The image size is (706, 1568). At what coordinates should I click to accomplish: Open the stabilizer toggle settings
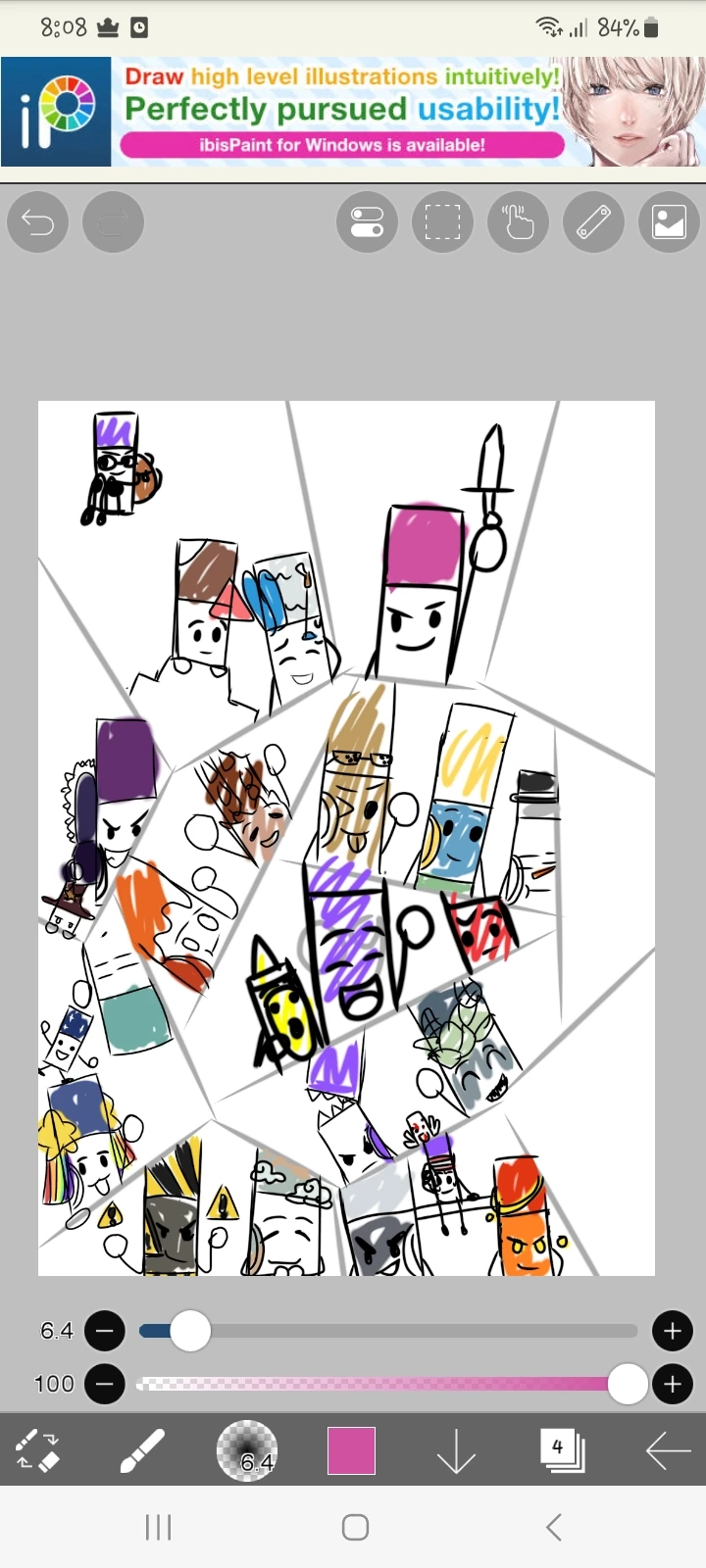tap(367, 222)
